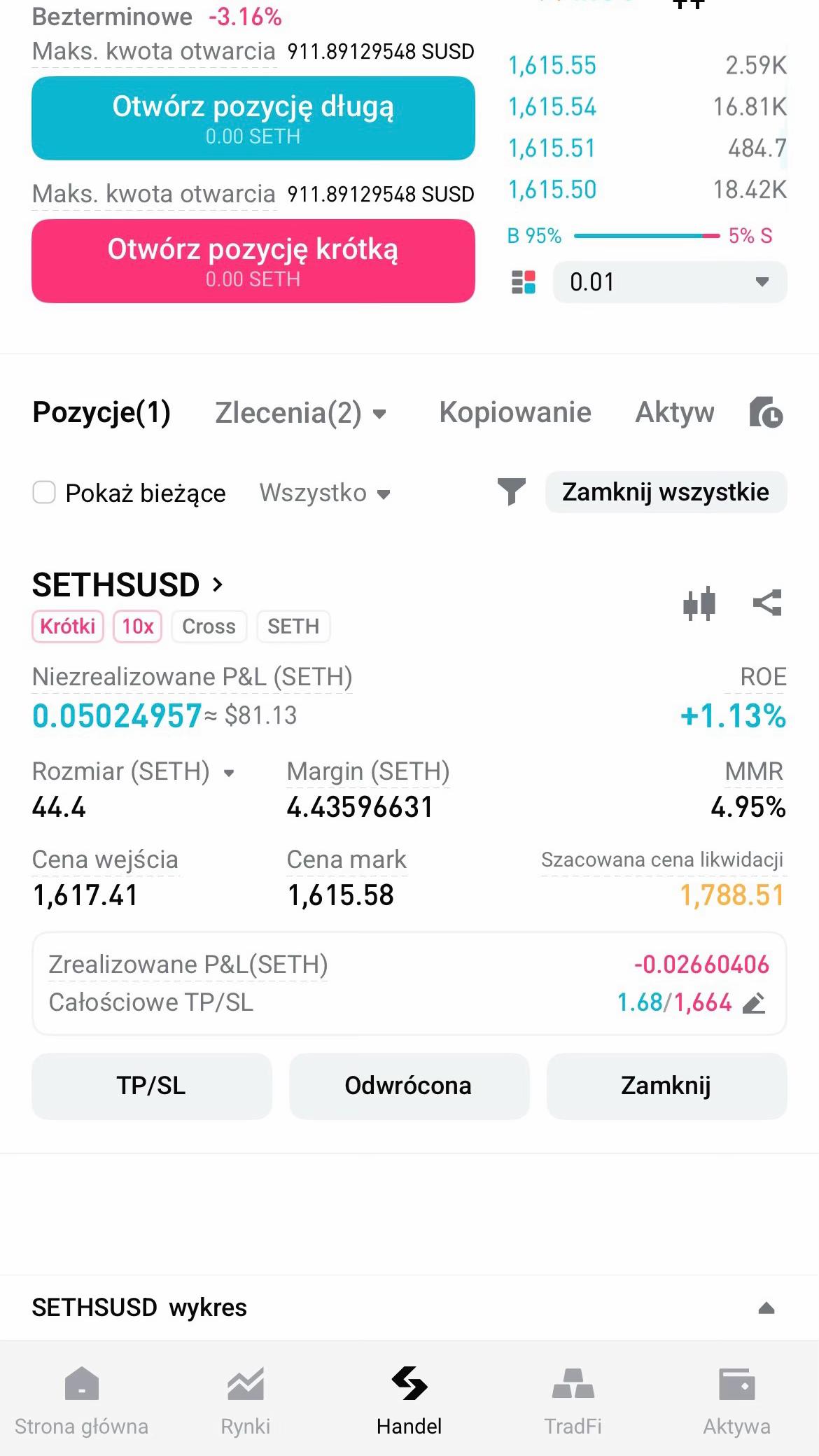The height and width of the screenshot is (1456, 819).
Task: Close position with Zamknij button
Action: [666, 1086]
